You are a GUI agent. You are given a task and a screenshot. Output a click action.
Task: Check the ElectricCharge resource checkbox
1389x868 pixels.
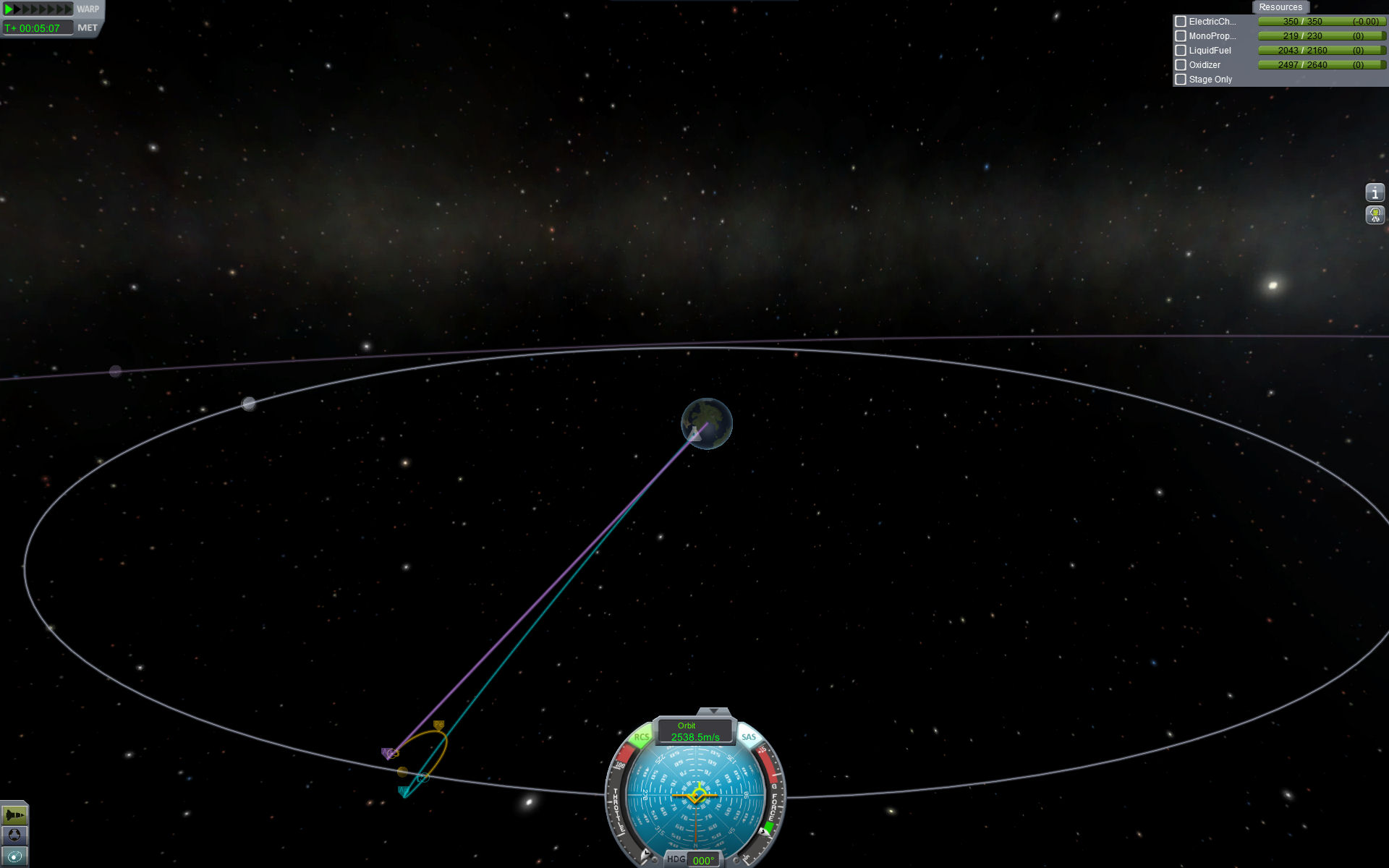1181,22
